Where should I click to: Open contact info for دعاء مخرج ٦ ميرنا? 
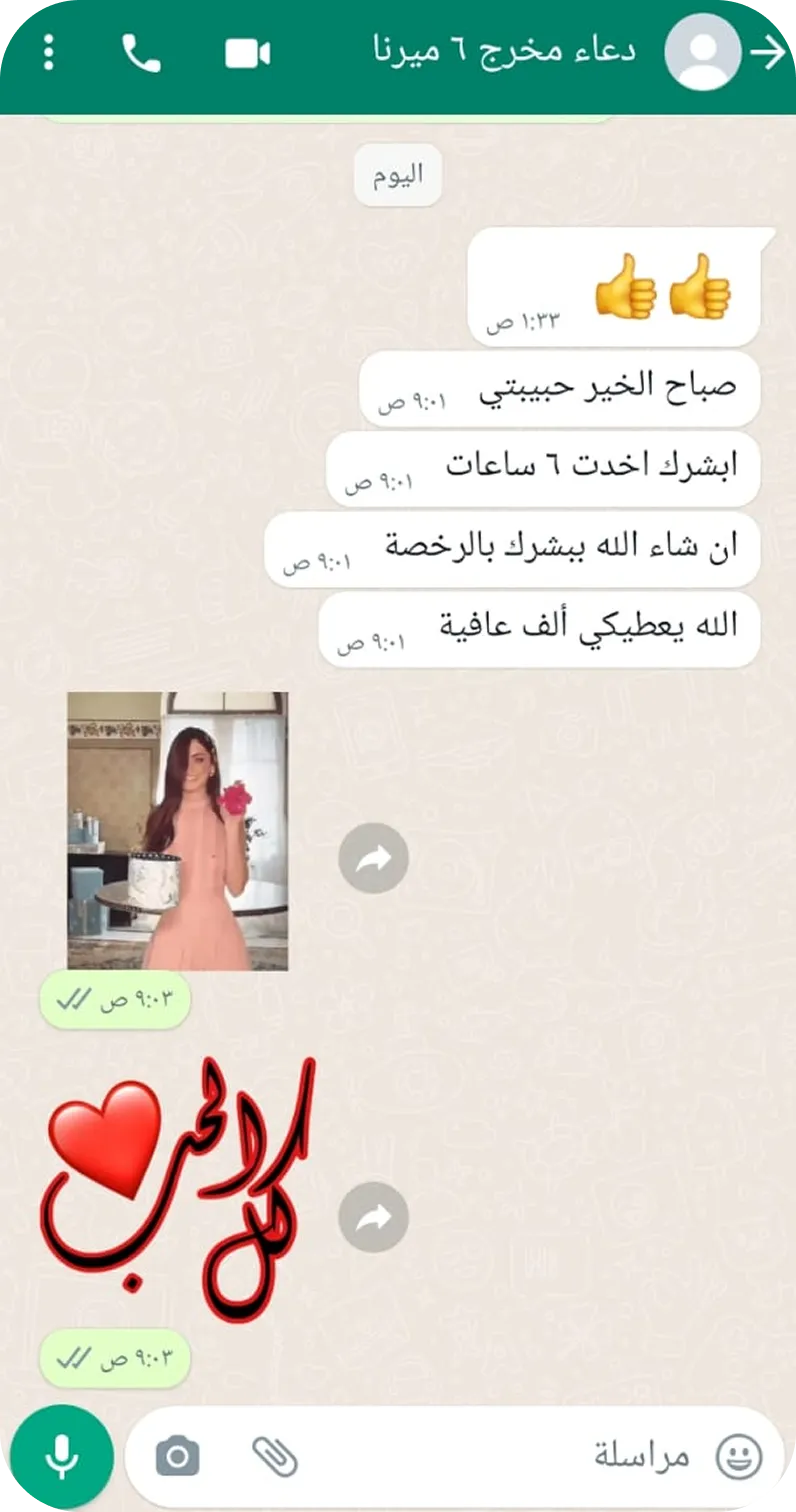504,50
